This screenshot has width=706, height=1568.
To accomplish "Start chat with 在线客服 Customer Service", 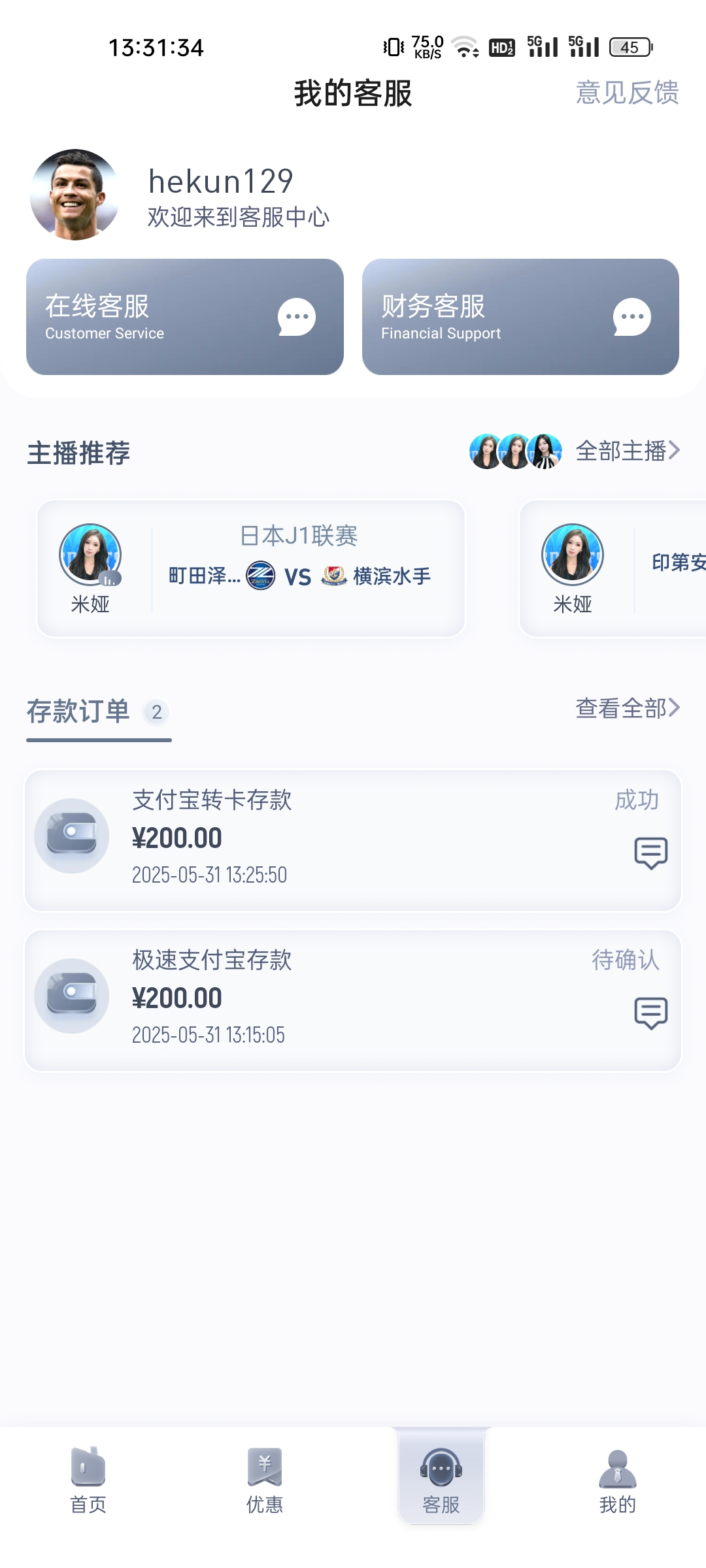I will pos(185,317).
